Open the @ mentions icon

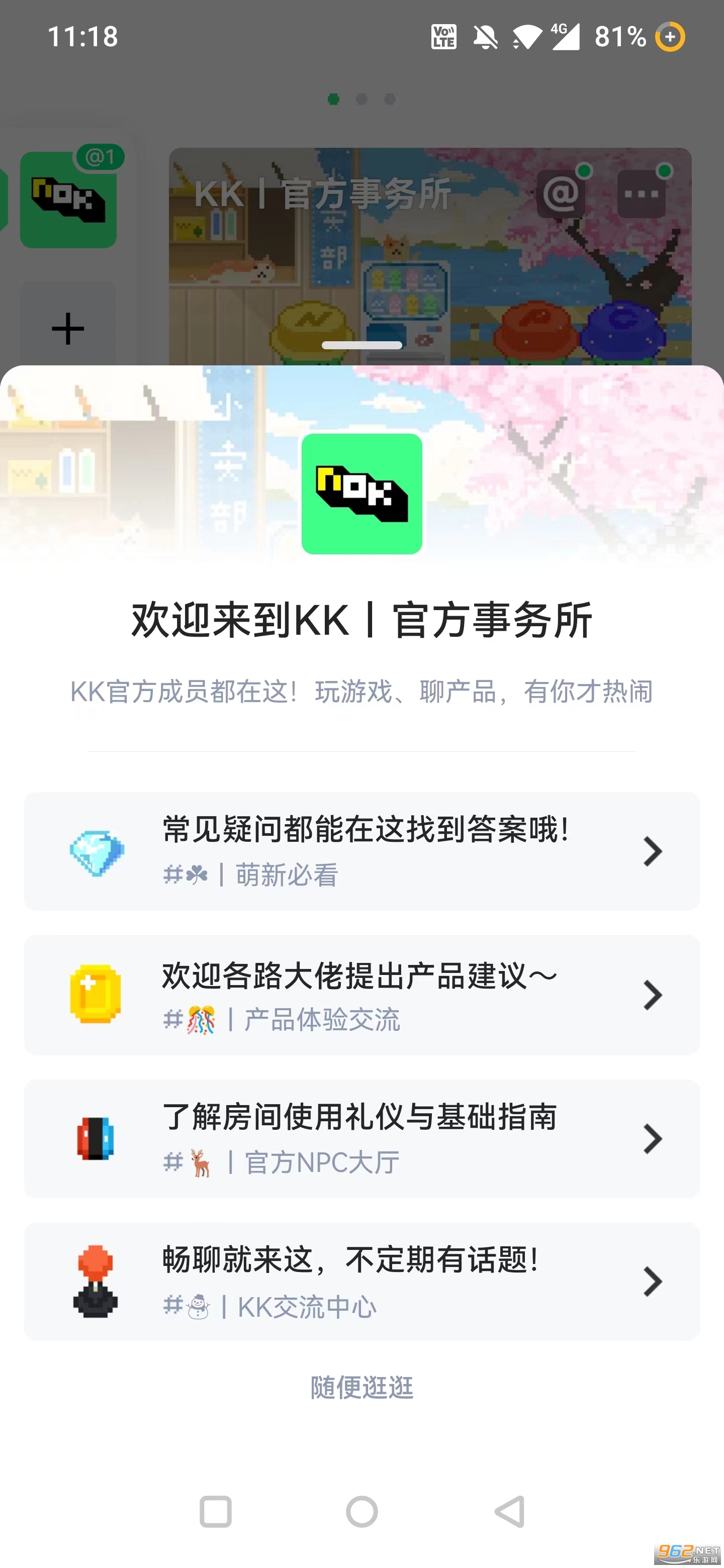point(561,194)
